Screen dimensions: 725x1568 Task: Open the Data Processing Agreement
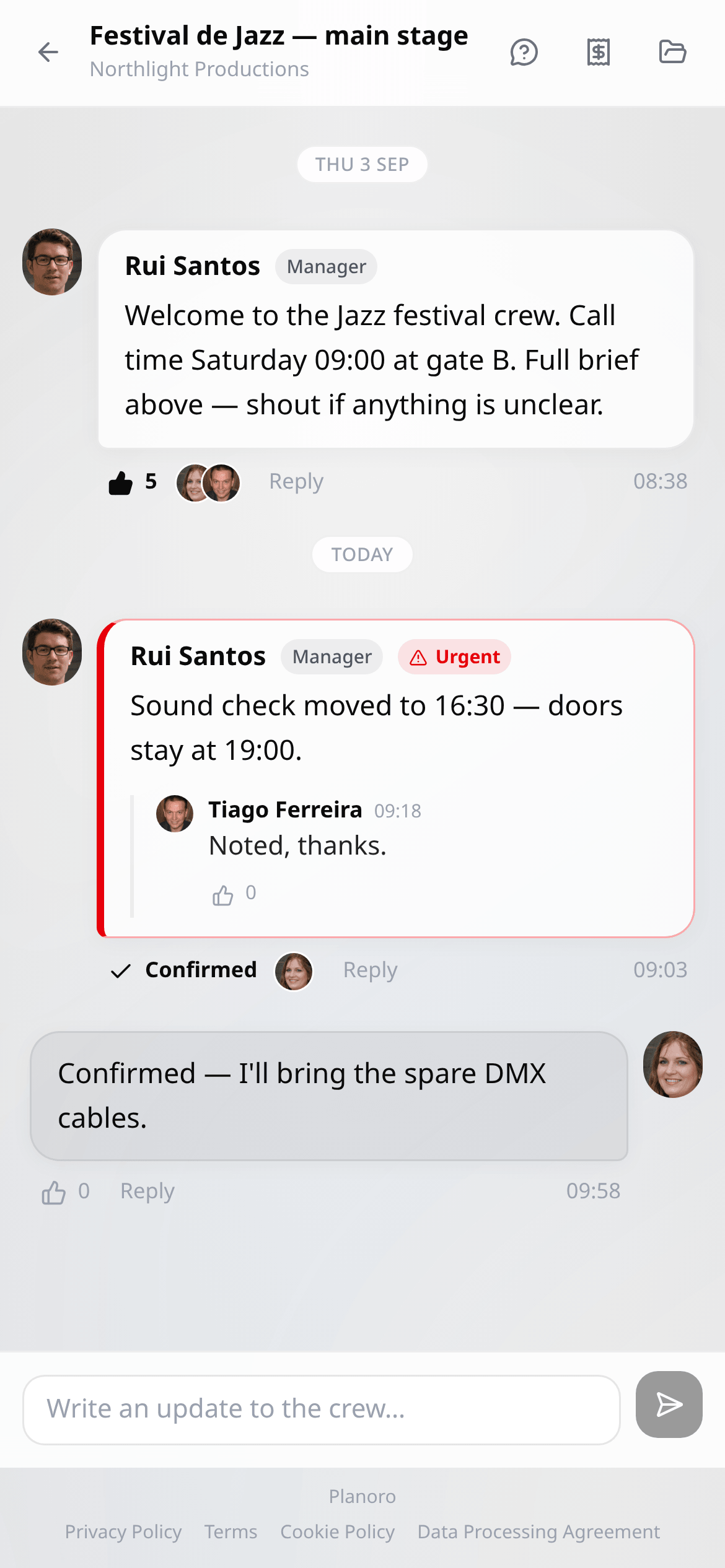[x=538, y=1531]
